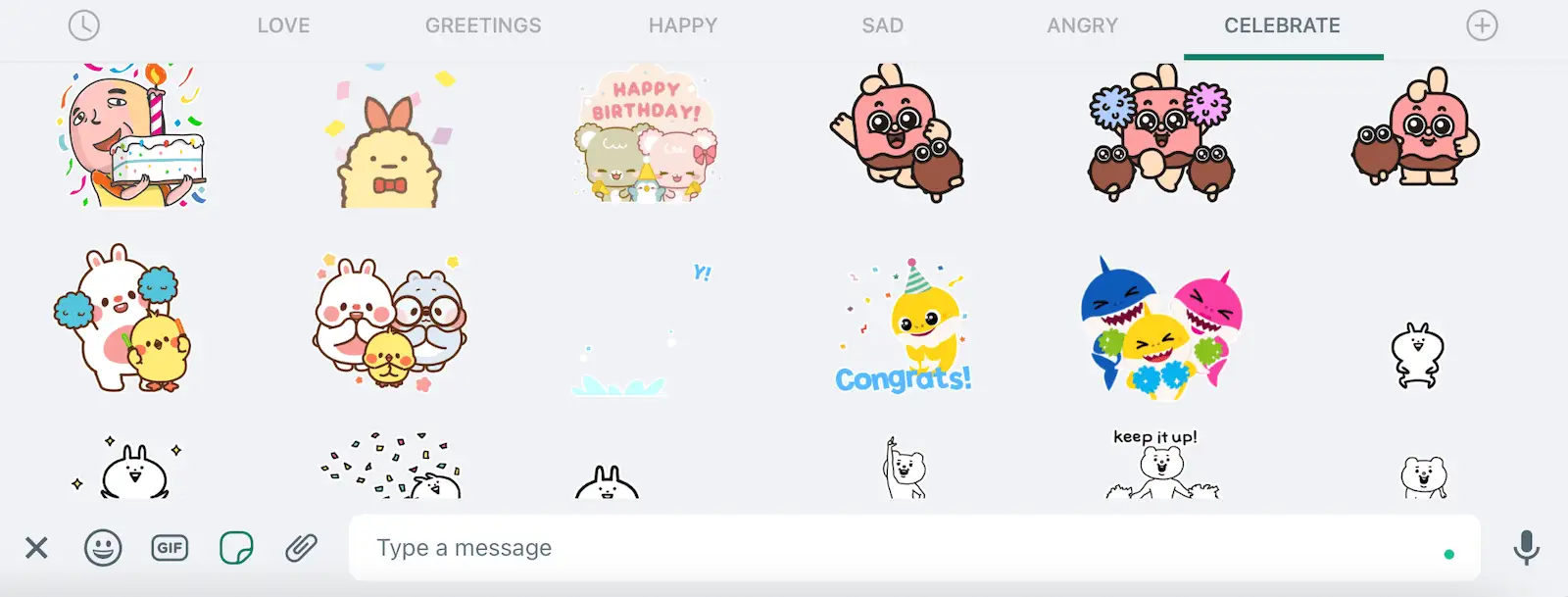The height and width of the screenshot is (597, 1568).
Task: Send the Happy Birthday bears sticker
Action: pyautogui.click(x=646, y=135)
